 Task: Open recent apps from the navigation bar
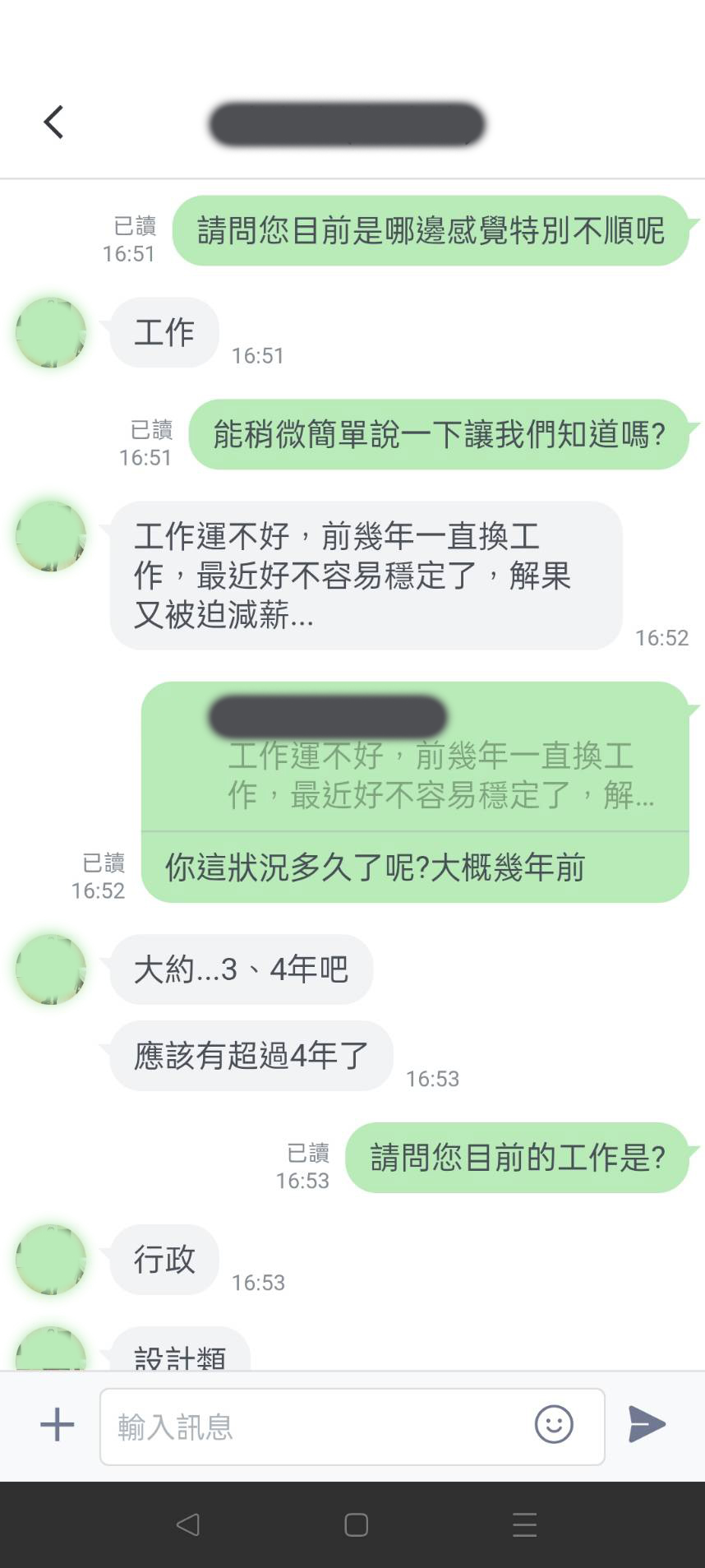[x=524, y=1525]
